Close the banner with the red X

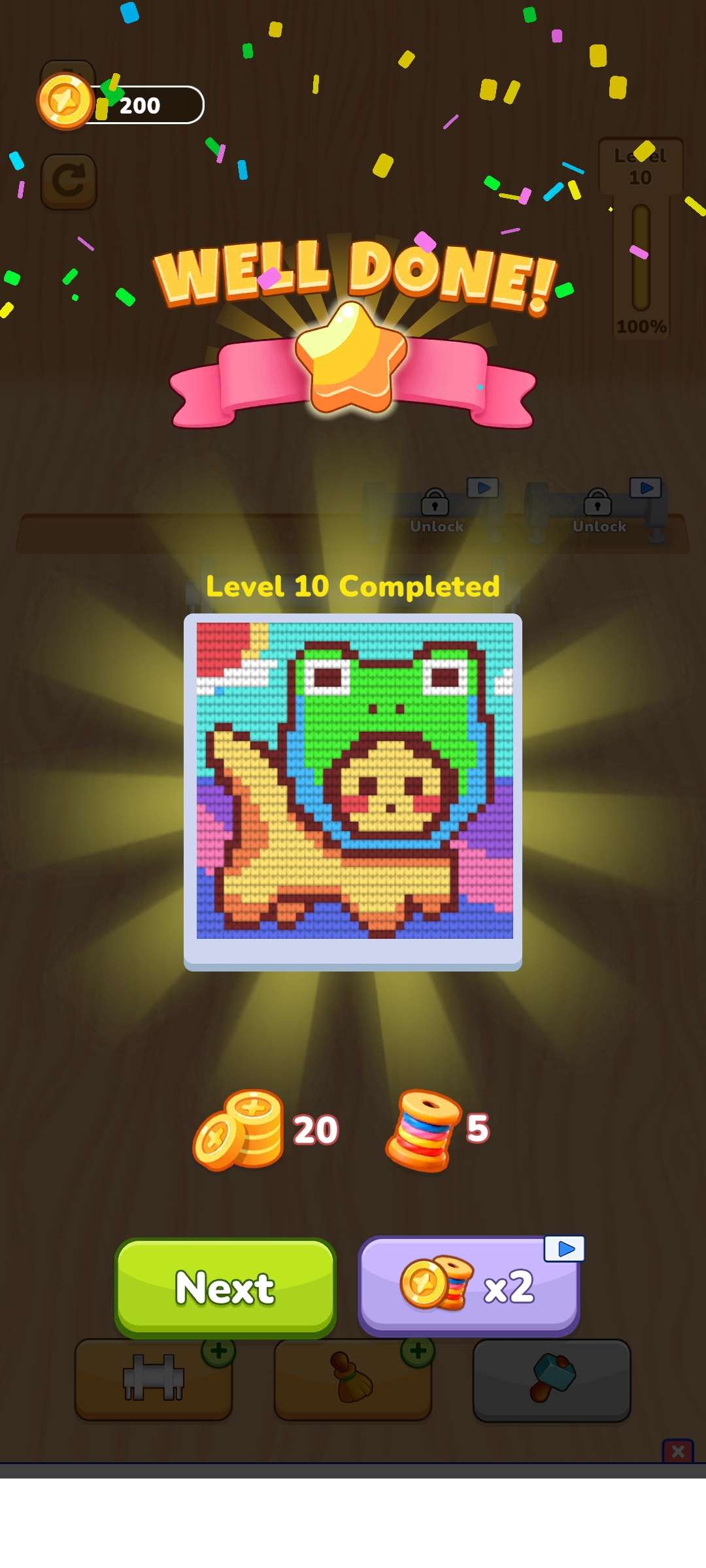[x=678, y=1451]
